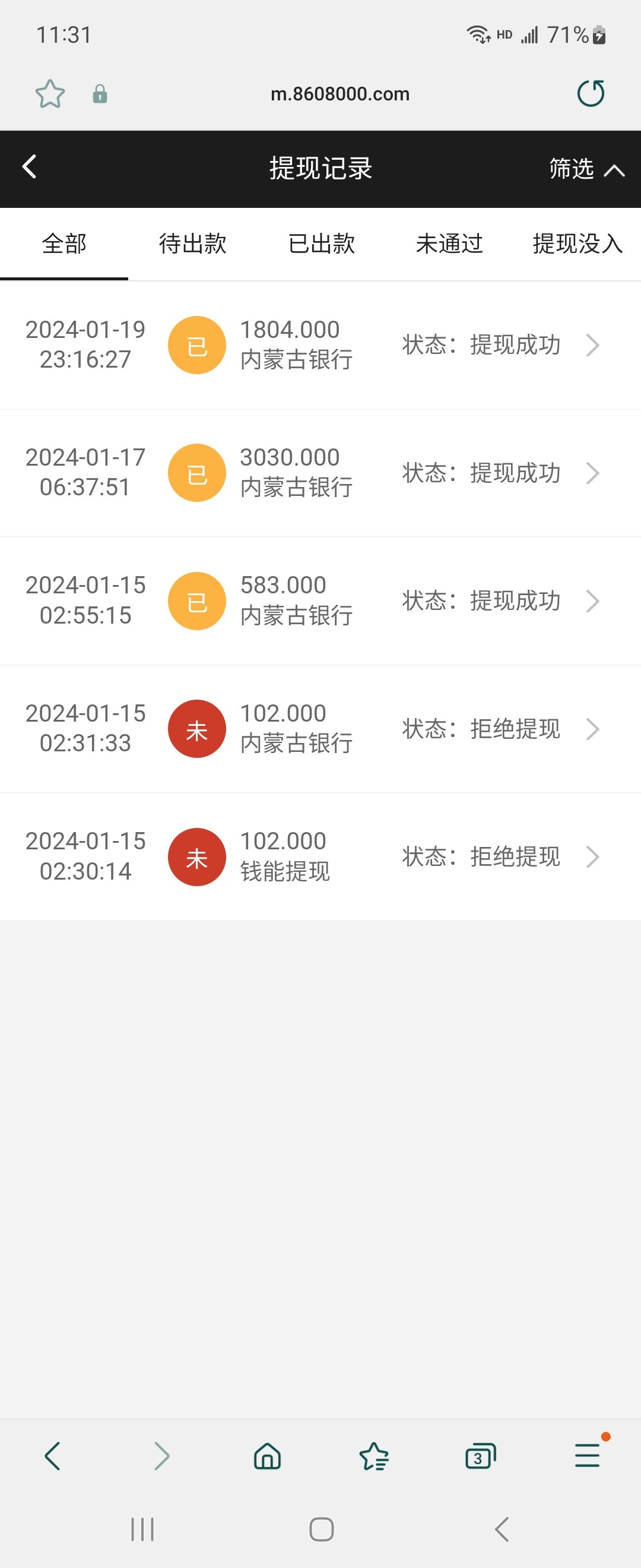This screenshot has width=641, height=1568.
Task: Open the 待出款 filter category
Action: point(192,244)
